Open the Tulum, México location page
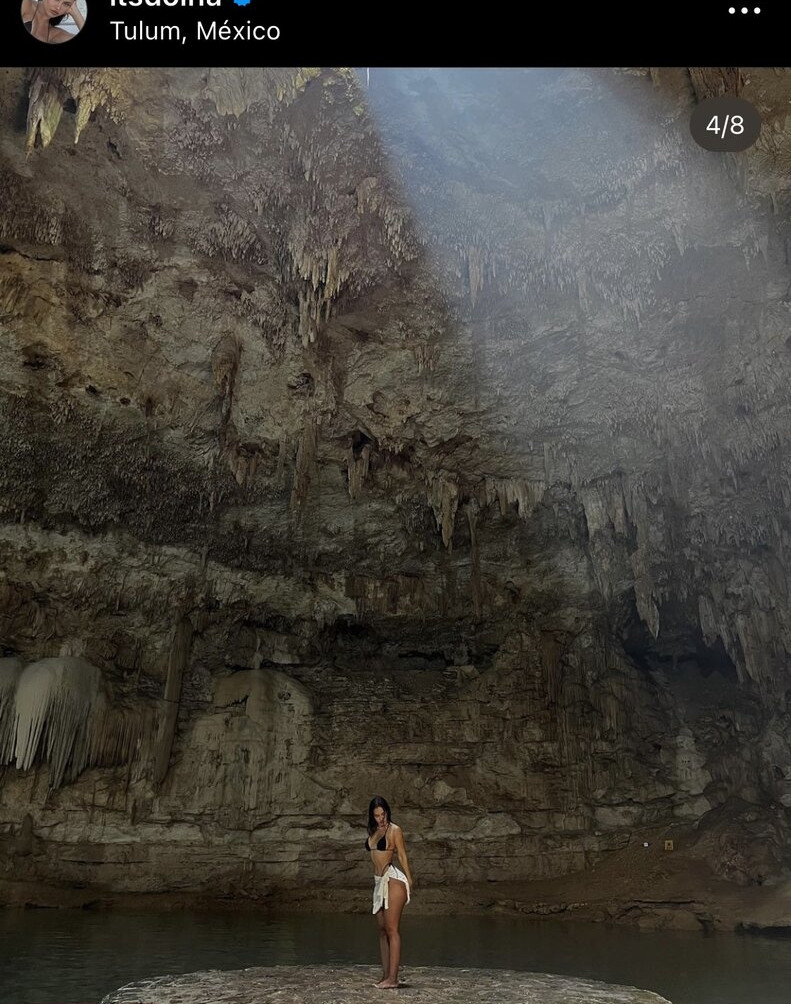This screenshot has width=791, height=1004. click(x=195, y=31)
